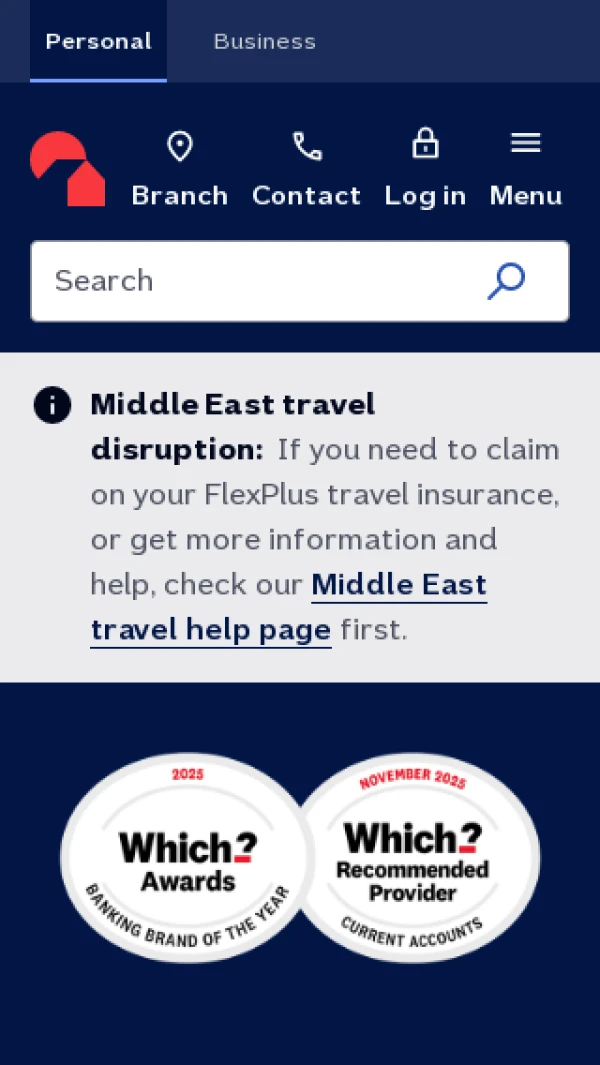
Task: Open the hamburger Menu
Action: click(525, 170)
